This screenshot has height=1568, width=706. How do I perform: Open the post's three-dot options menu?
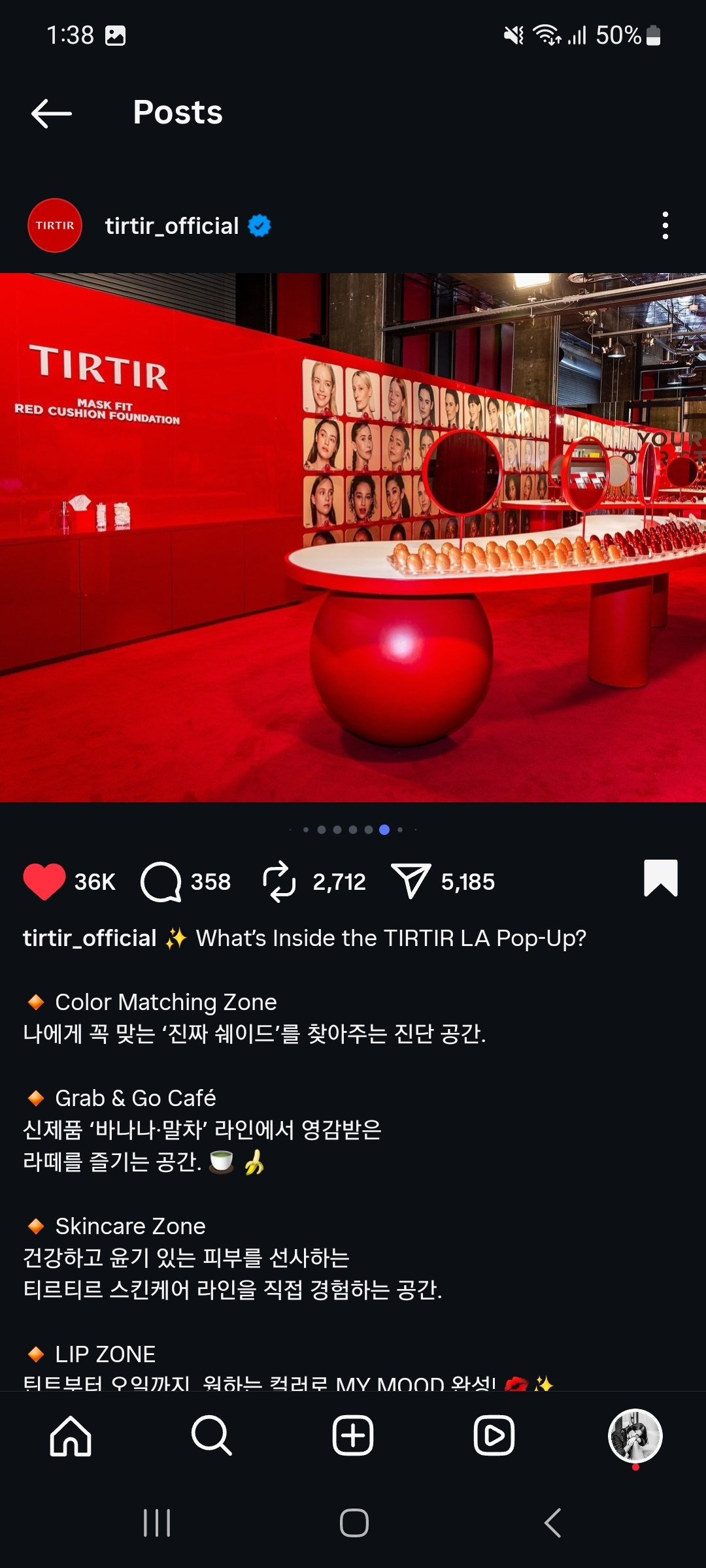pyautogui.click(x=665, y=225)
